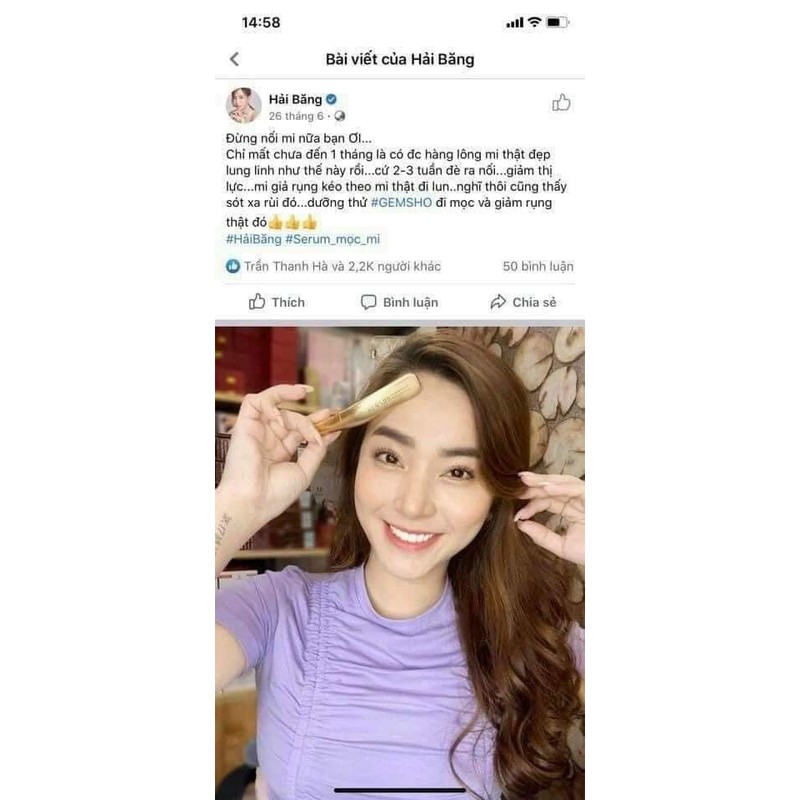The image size is (800, 800).
Task: Open the #Serum_mọc_mi hashtag
Action: [x=332, y=239]
